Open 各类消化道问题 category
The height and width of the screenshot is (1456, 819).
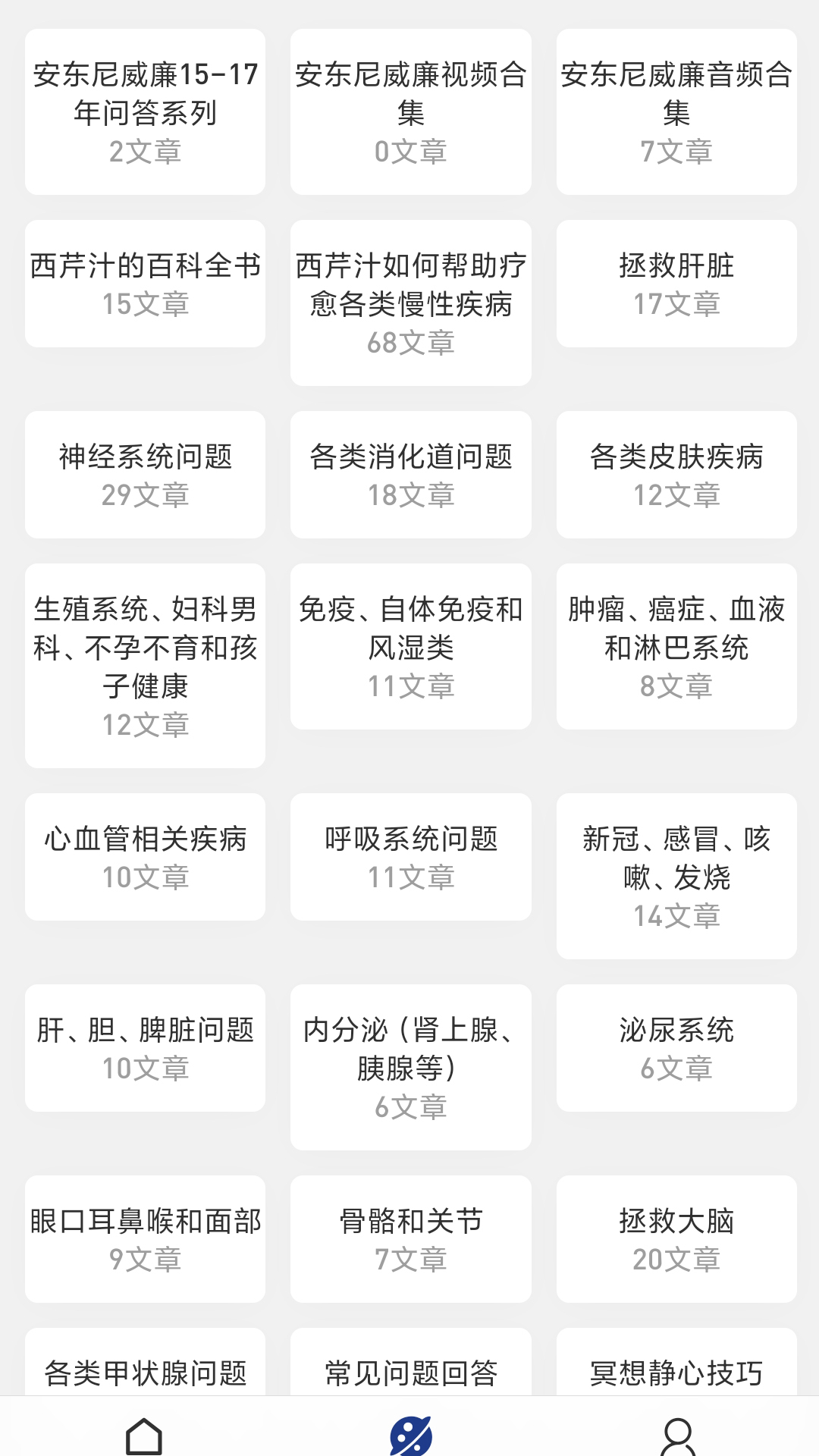pyautogui.click(x=410, y=475)
